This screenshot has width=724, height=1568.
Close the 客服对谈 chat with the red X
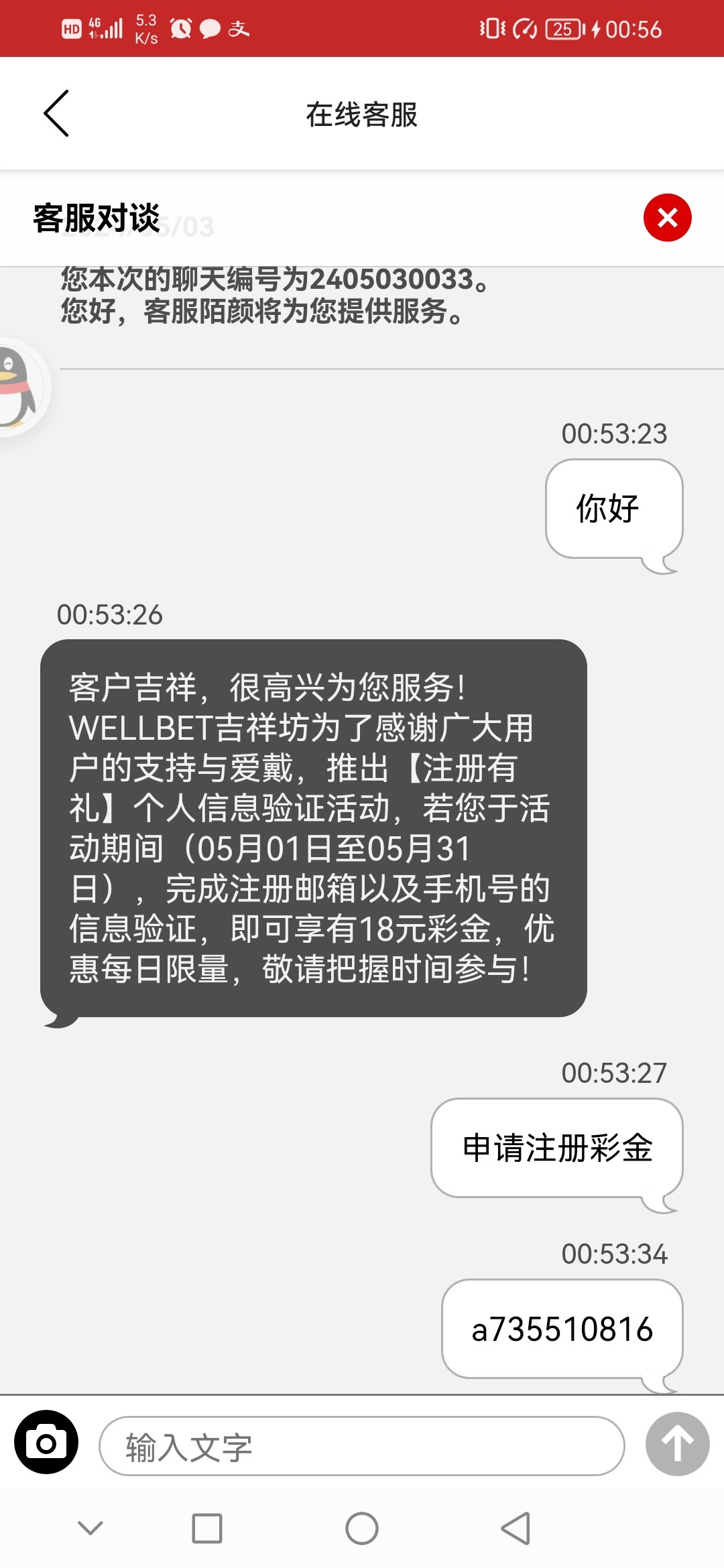tap(667, 218)
